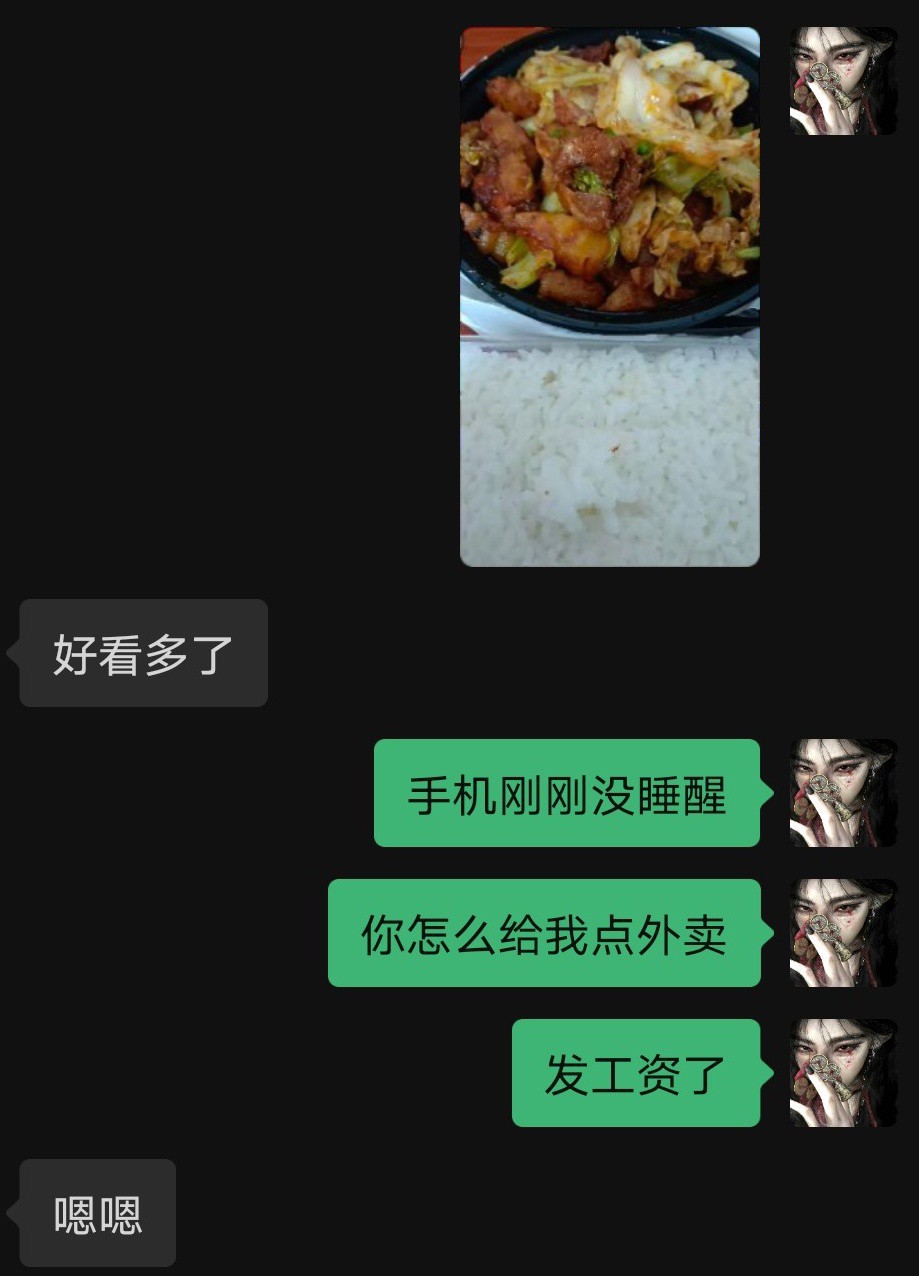This screenshot has width=919, height=1276.
Task: Open profile via avatar beside 手机刚刚没睡醒
Action: pos(844,793)
